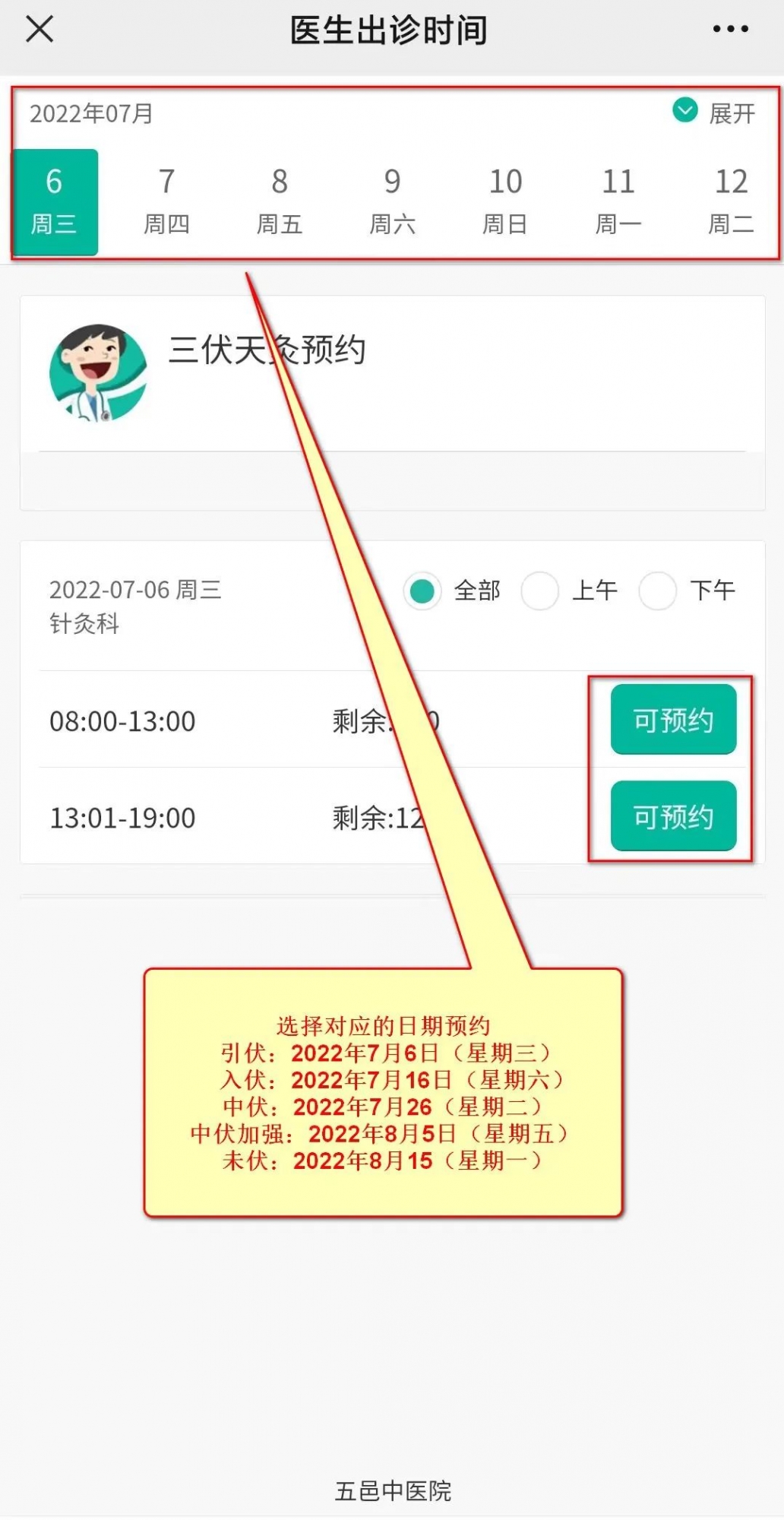Screen dimensions: 784x1520
Task: Select date 8 周五
Action: (x=280, y=201)
